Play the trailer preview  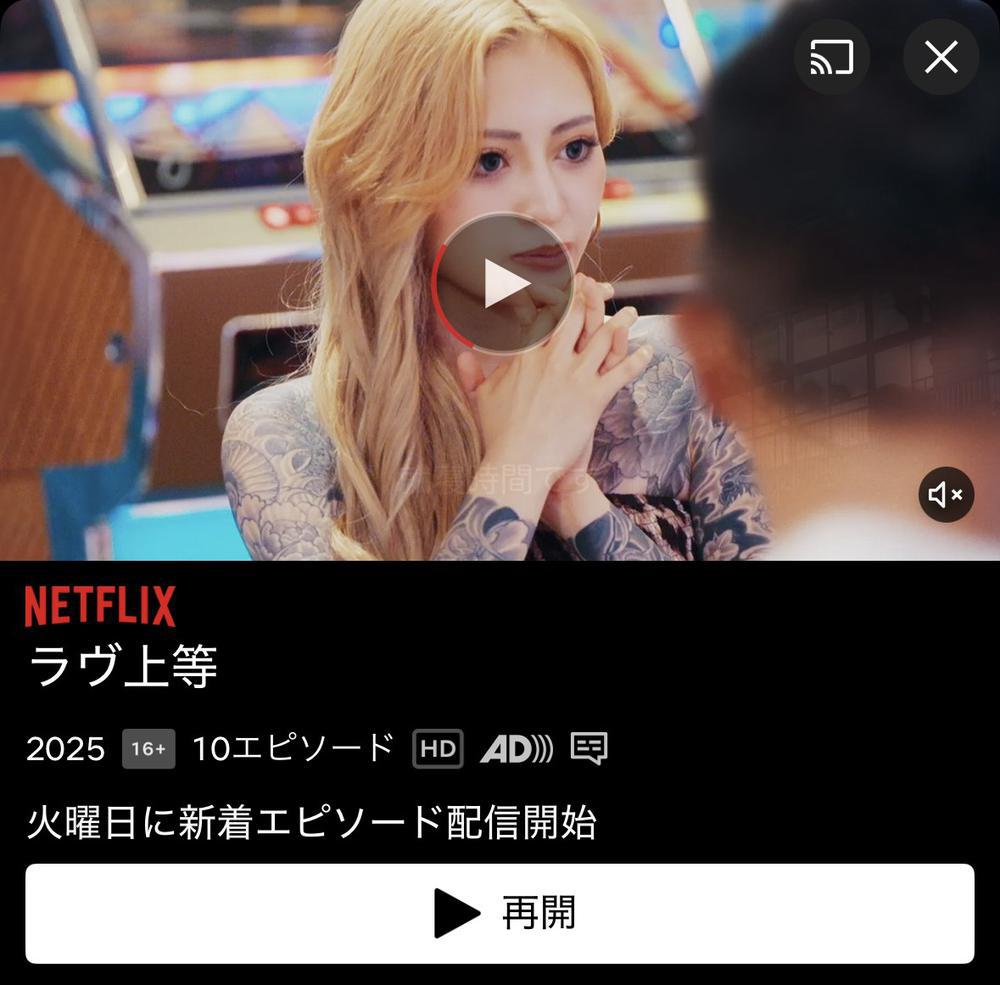pyautogui.click(x=503, y=284)
